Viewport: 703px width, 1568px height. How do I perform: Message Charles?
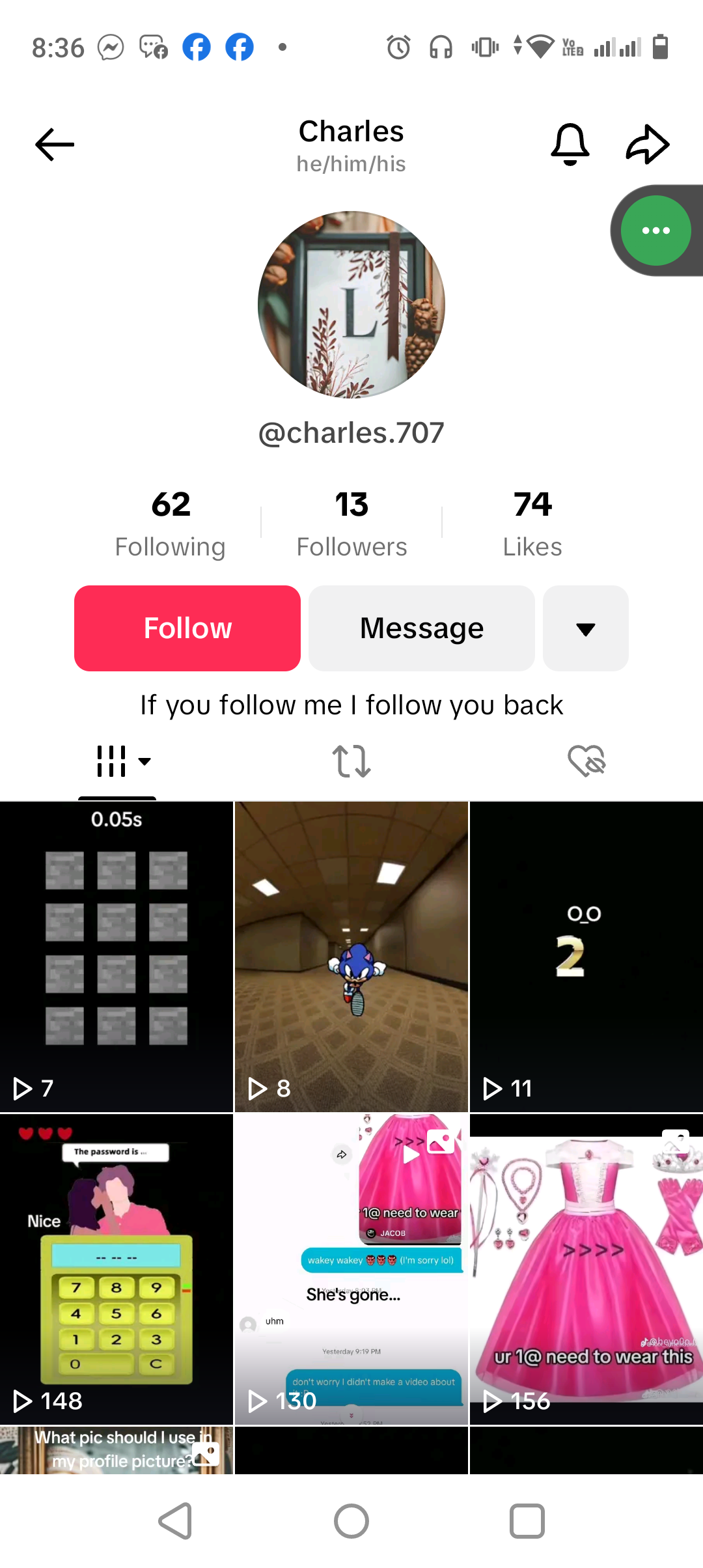click(x=421, y=628)
